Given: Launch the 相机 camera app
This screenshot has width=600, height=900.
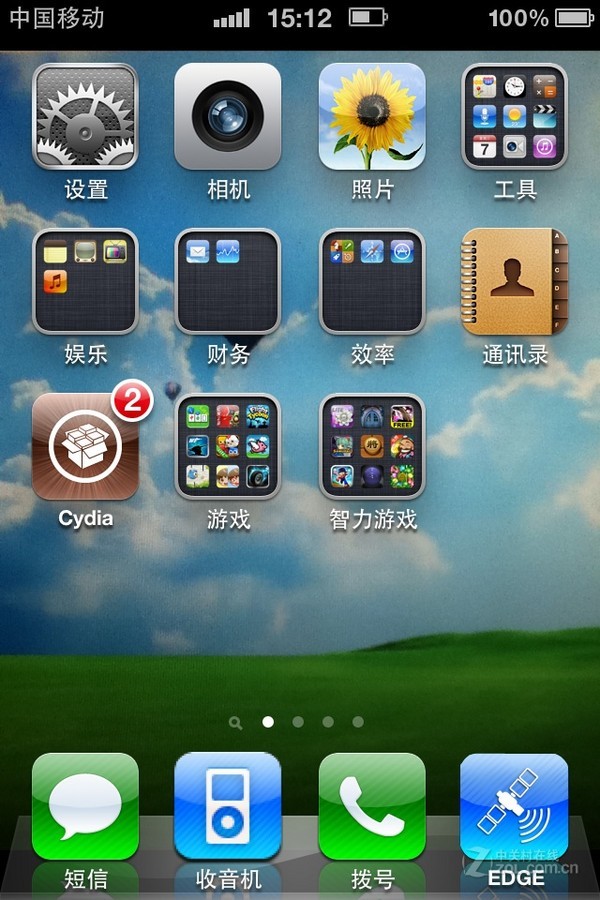Looking at the screenshot, I should click(228, 117).
